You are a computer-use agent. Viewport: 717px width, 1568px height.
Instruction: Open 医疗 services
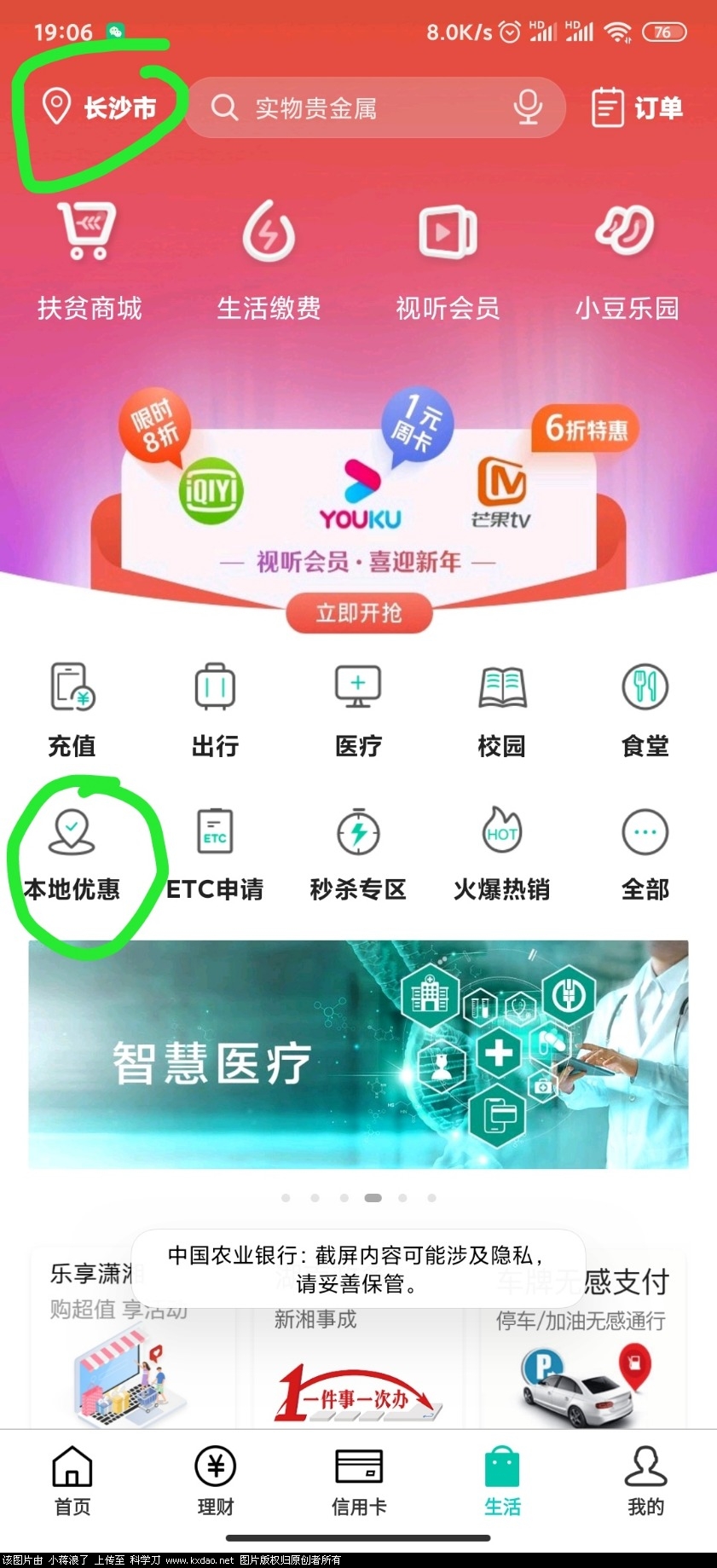(358, 709)
